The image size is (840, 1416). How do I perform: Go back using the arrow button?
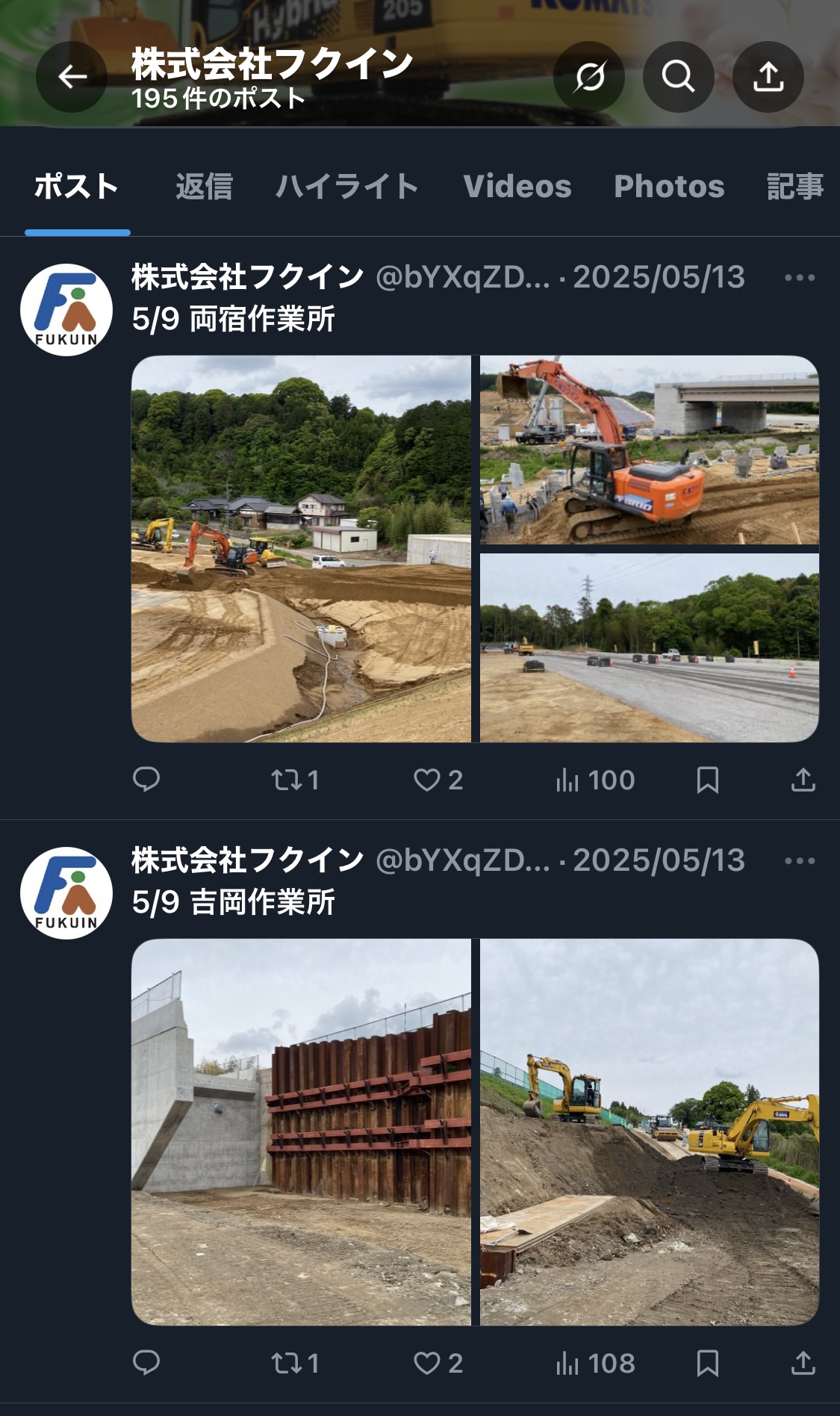[x=72, y=76]
